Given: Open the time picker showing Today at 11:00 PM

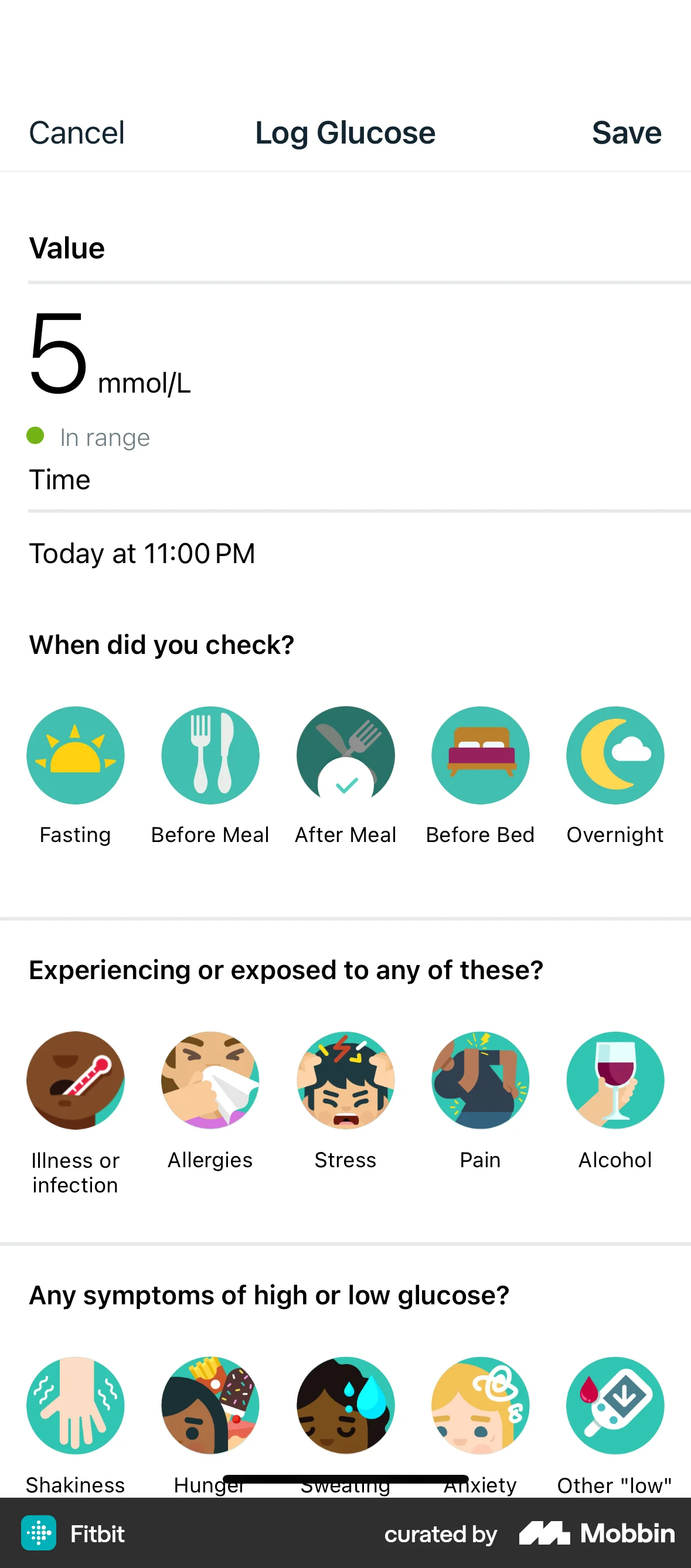Looking at the screenshot, I should tap(142, 553).
